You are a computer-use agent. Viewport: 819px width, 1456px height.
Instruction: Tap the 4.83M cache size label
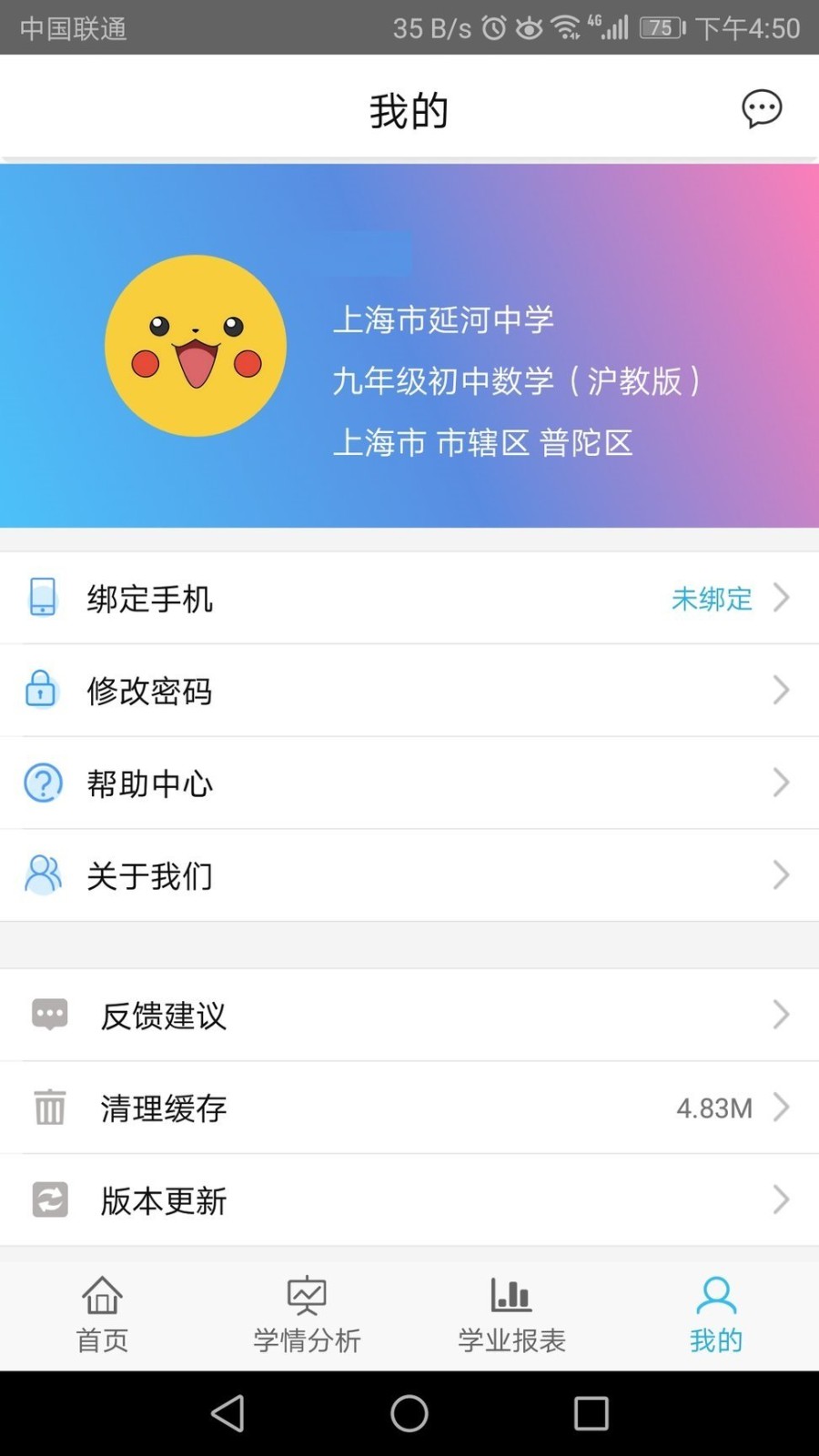tap(714, 1107)
